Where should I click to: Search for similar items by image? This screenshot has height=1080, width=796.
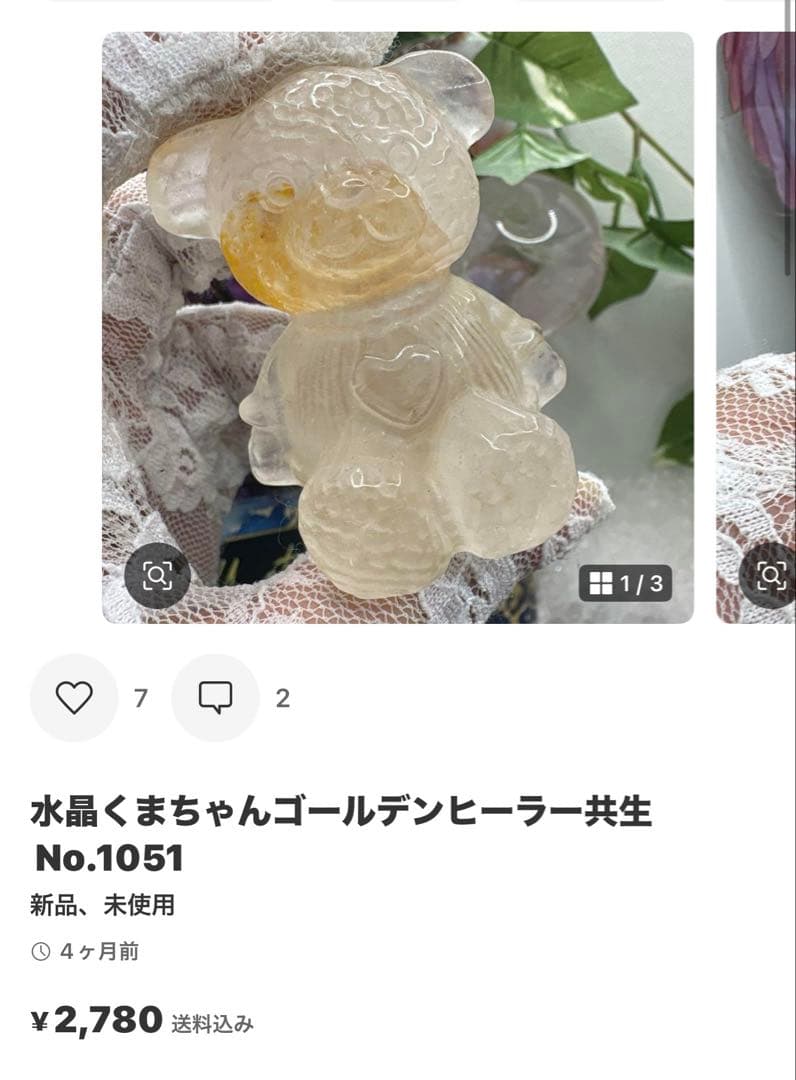157,575
